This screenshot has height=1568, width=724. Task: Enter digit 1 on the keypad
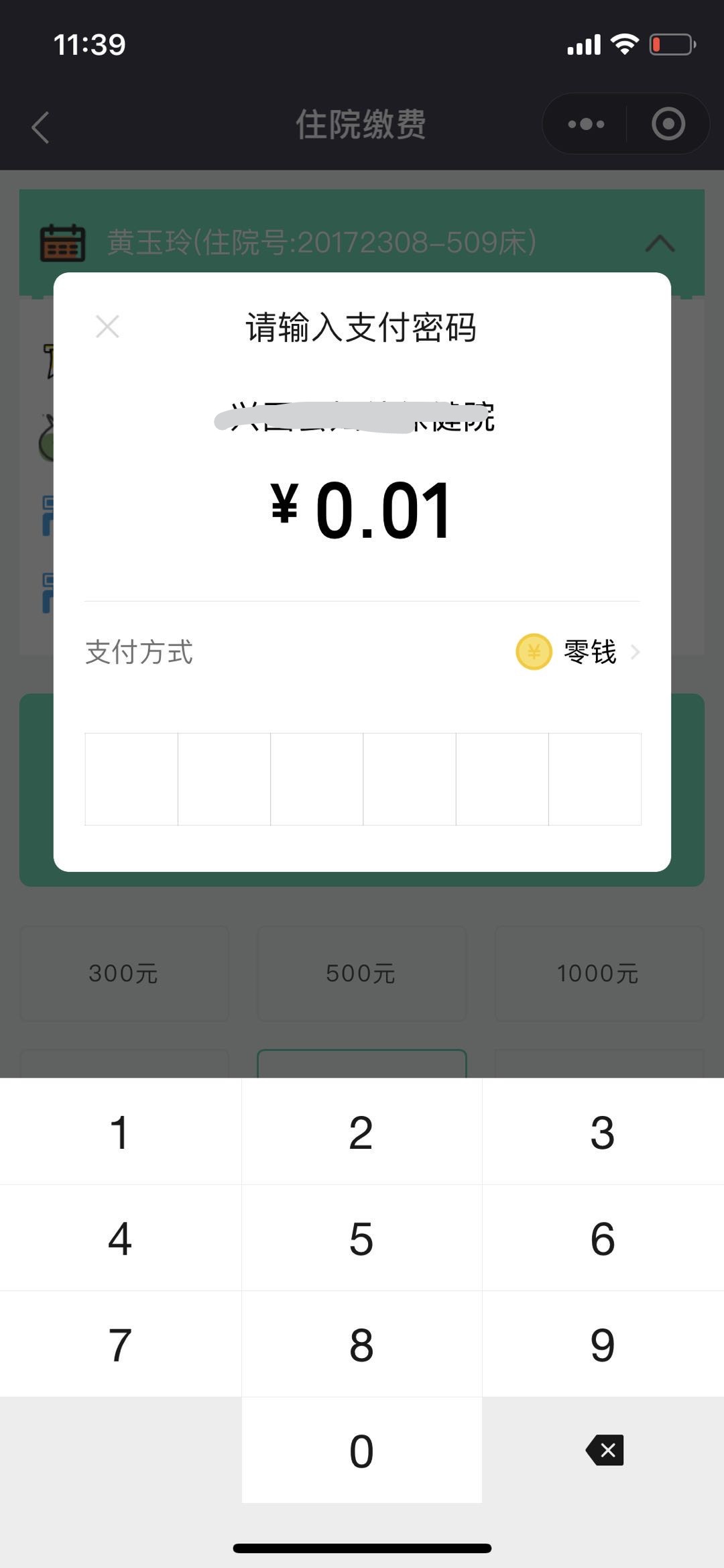(x=120, y=1132)
